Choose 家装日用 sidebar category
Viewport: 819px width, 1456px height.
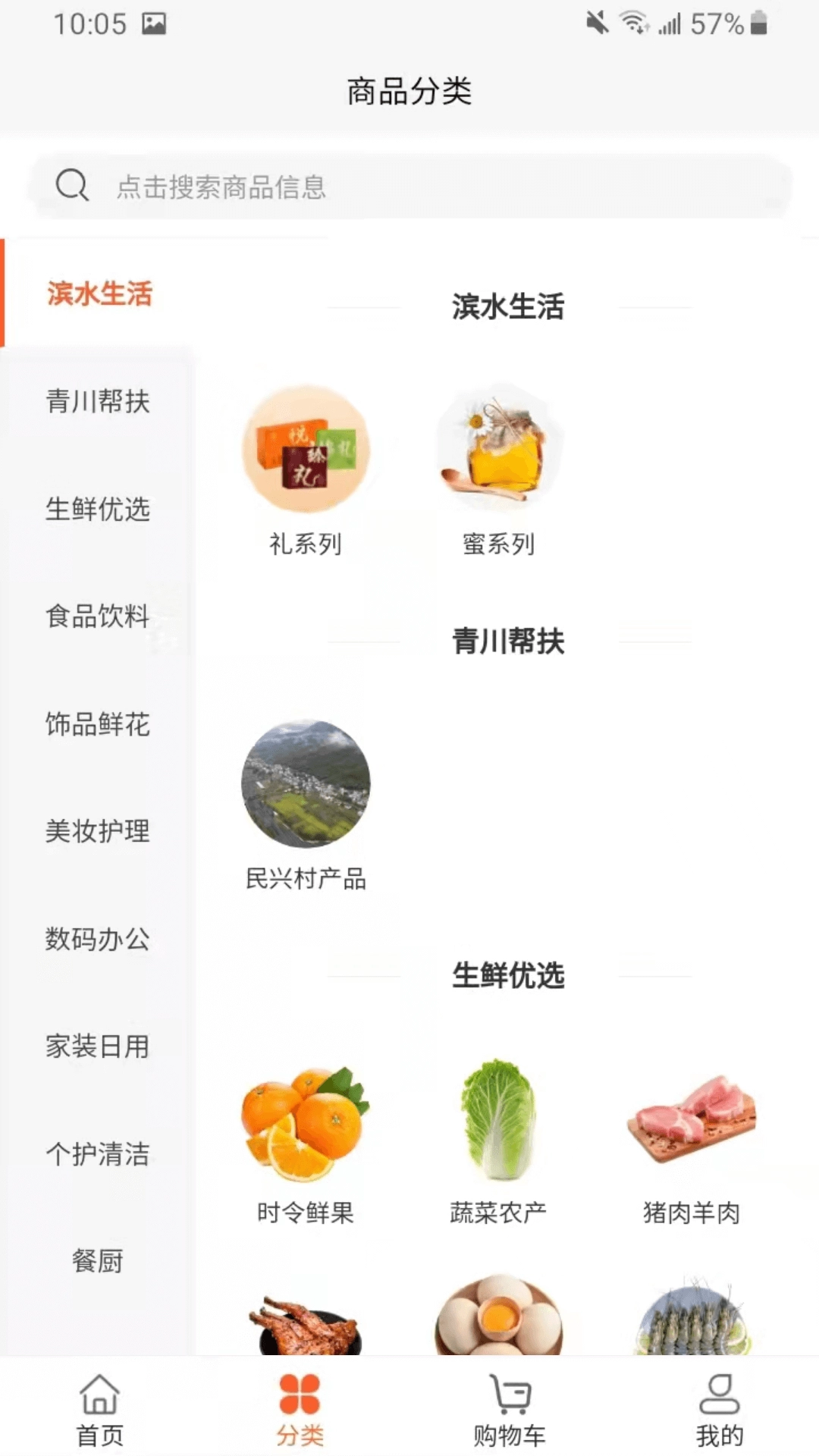point(98,1046)
